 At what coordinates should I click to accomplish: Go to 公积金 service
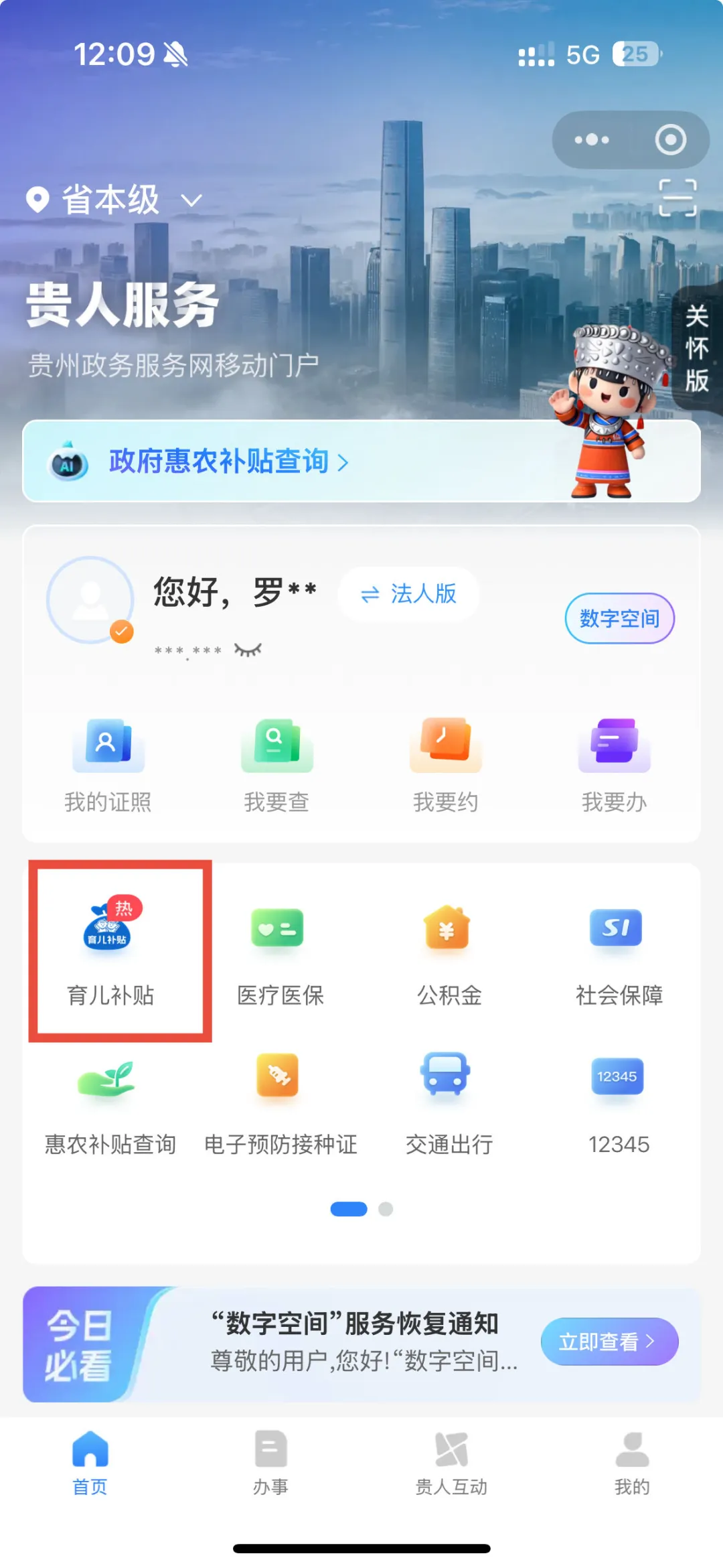(x=449, y=950)
